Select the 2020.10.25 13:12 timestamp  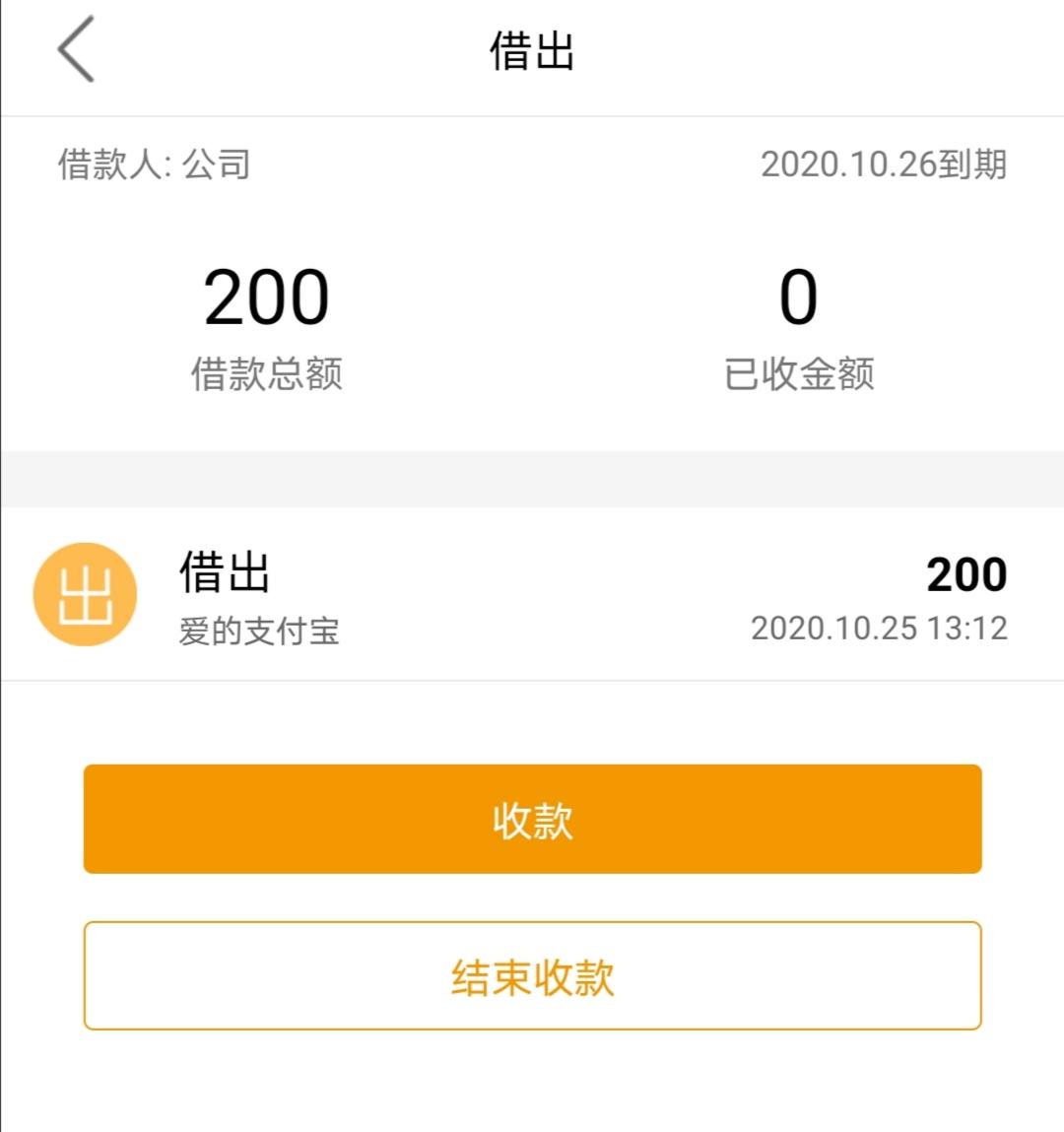tap(880, 629)
